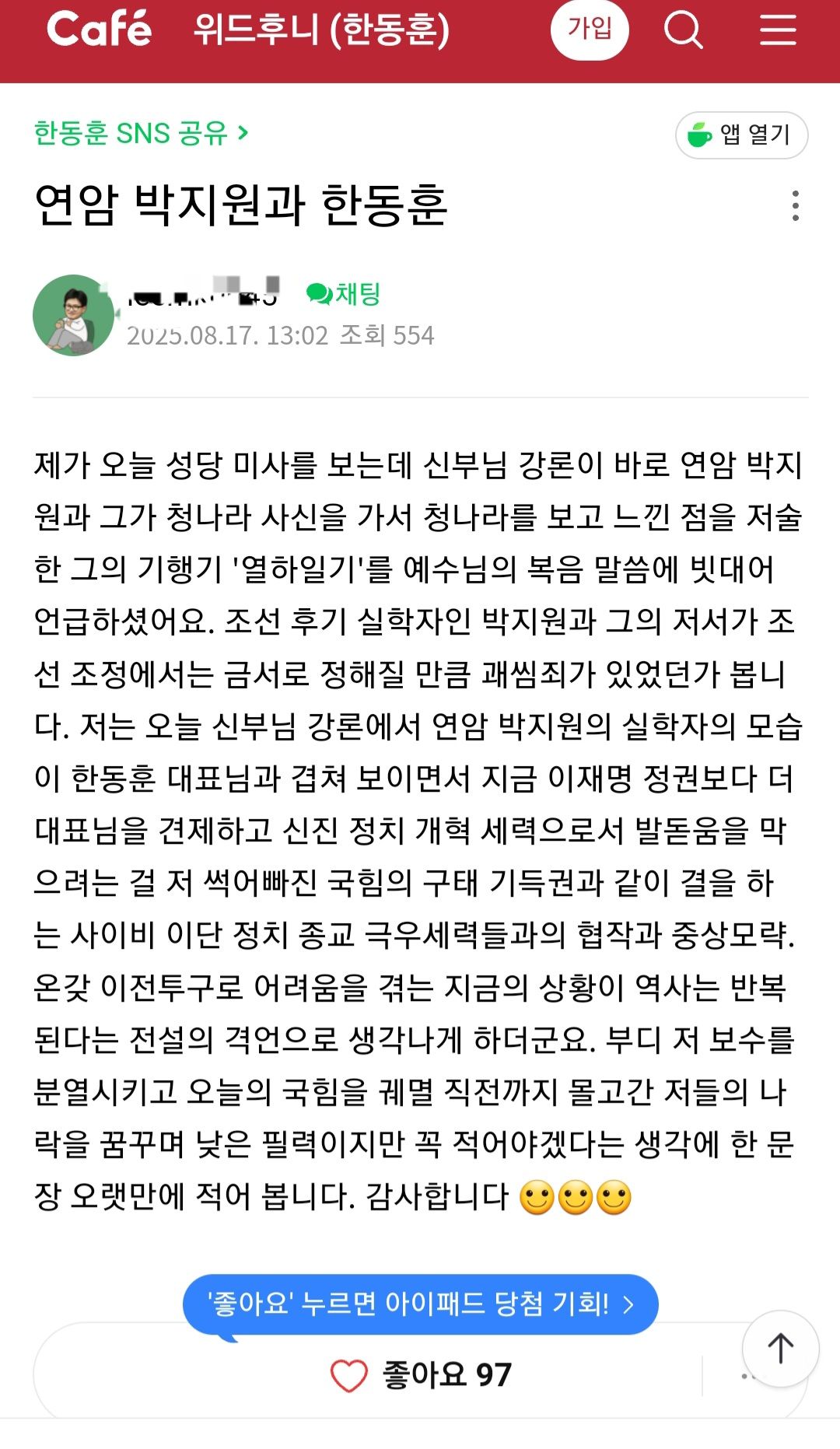
Task: Open the cafe title 위드후니 (한동훈)
Action: point(321,30)
